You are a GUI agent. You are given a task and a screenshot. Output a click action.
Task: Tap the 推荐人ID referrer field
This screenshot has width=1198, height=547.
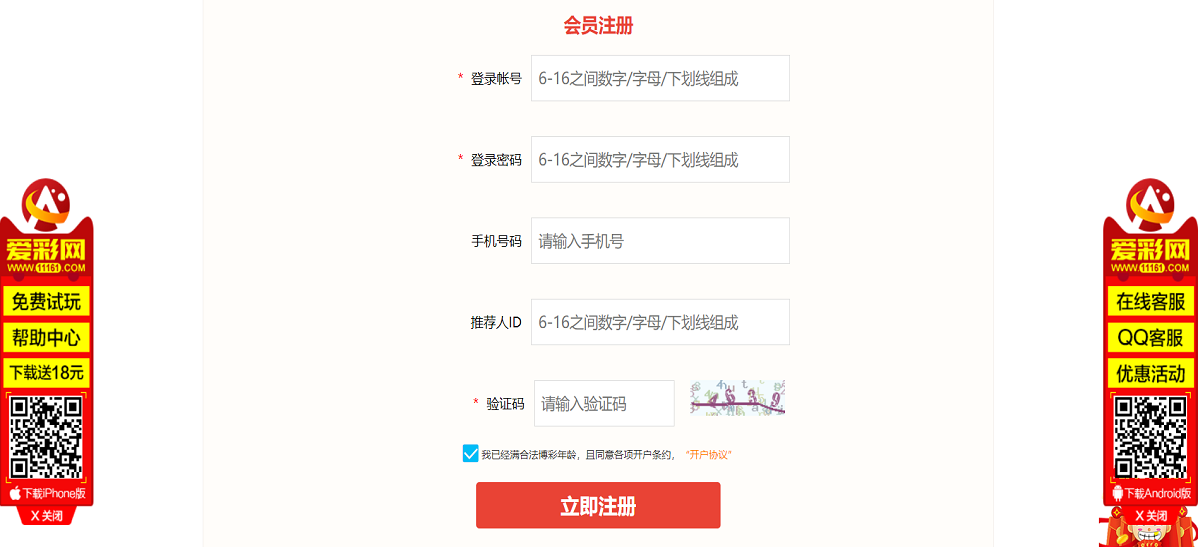click(660, 322)
